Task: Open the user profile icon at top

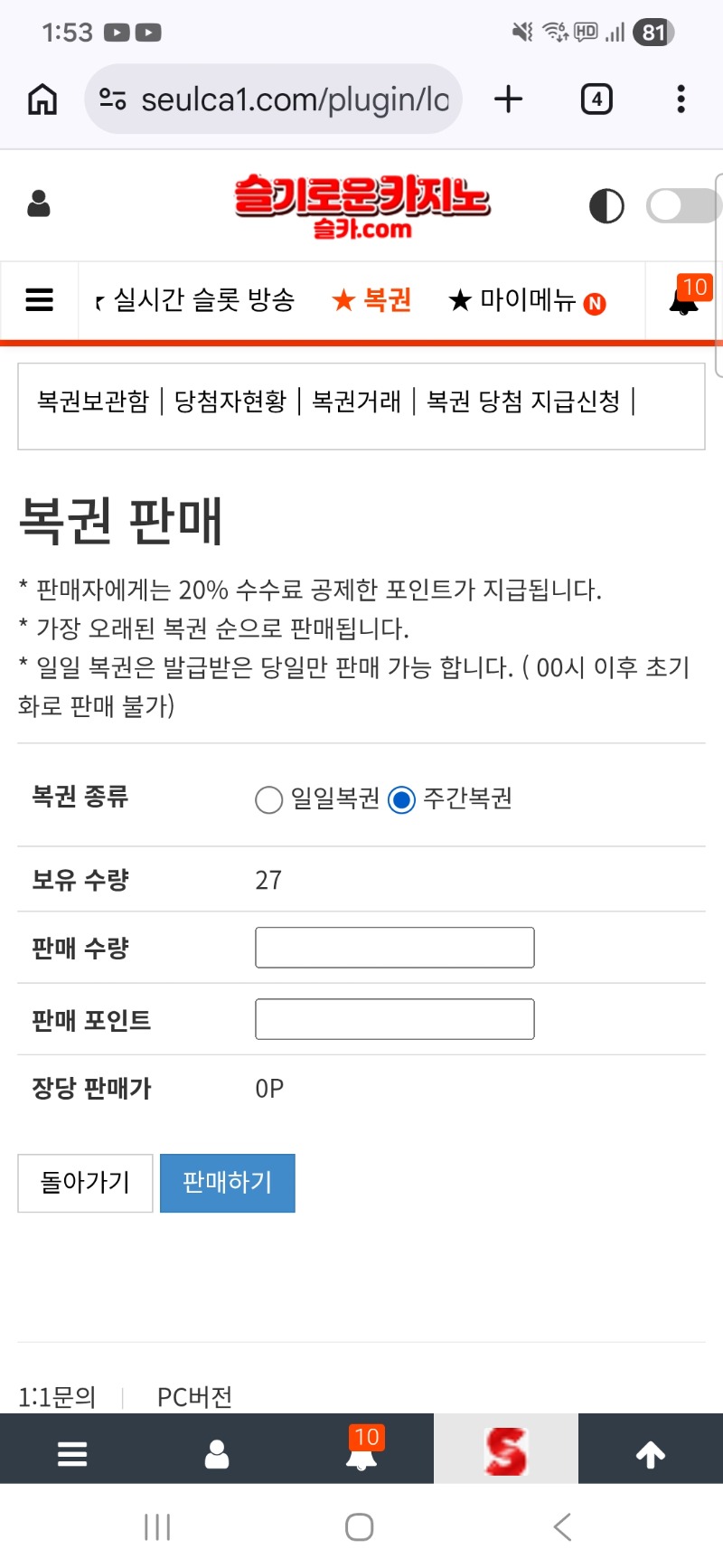Action: point(39,204)
